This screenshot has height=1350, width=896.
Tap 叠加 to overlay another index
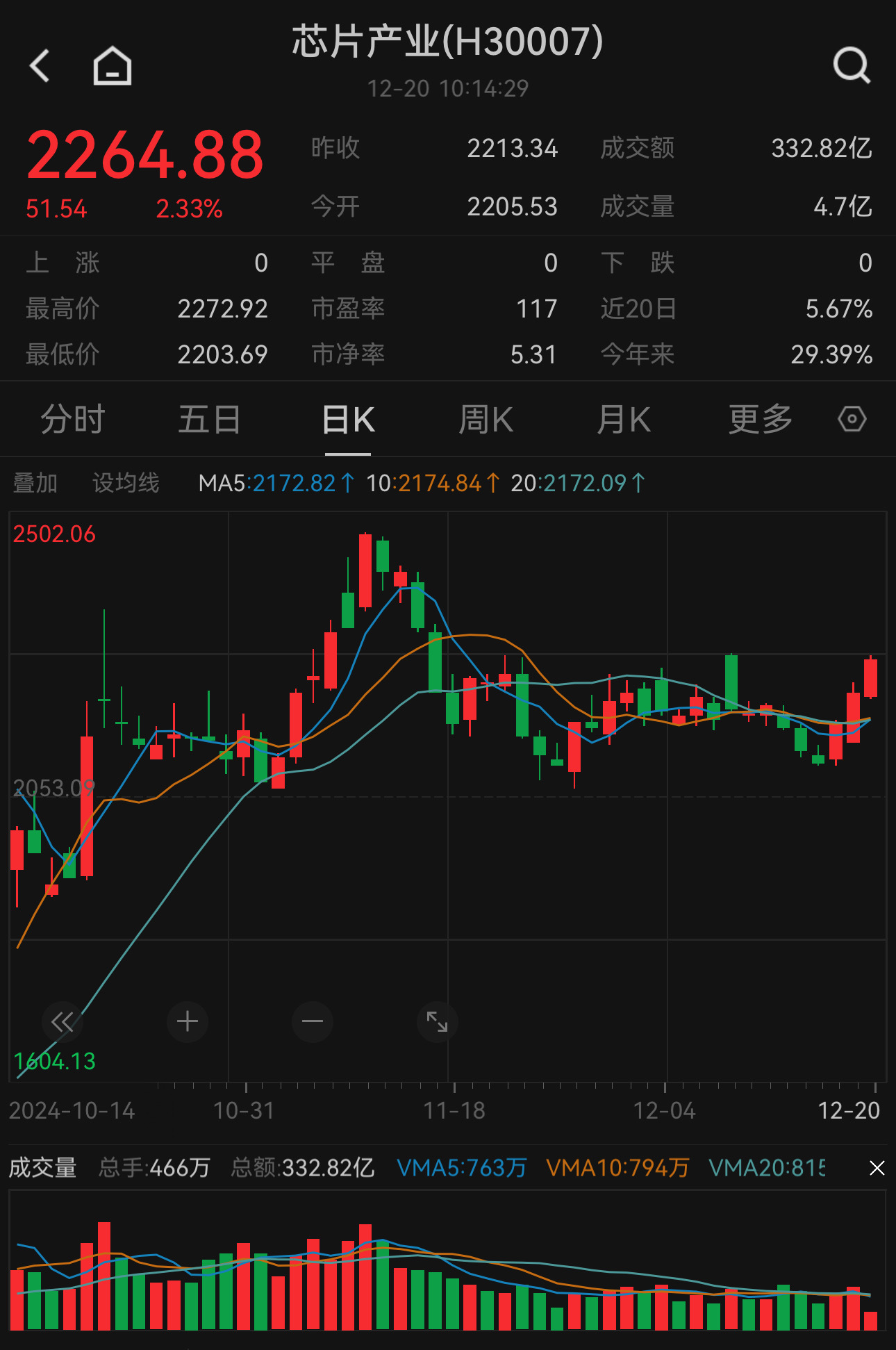[35, 482]
